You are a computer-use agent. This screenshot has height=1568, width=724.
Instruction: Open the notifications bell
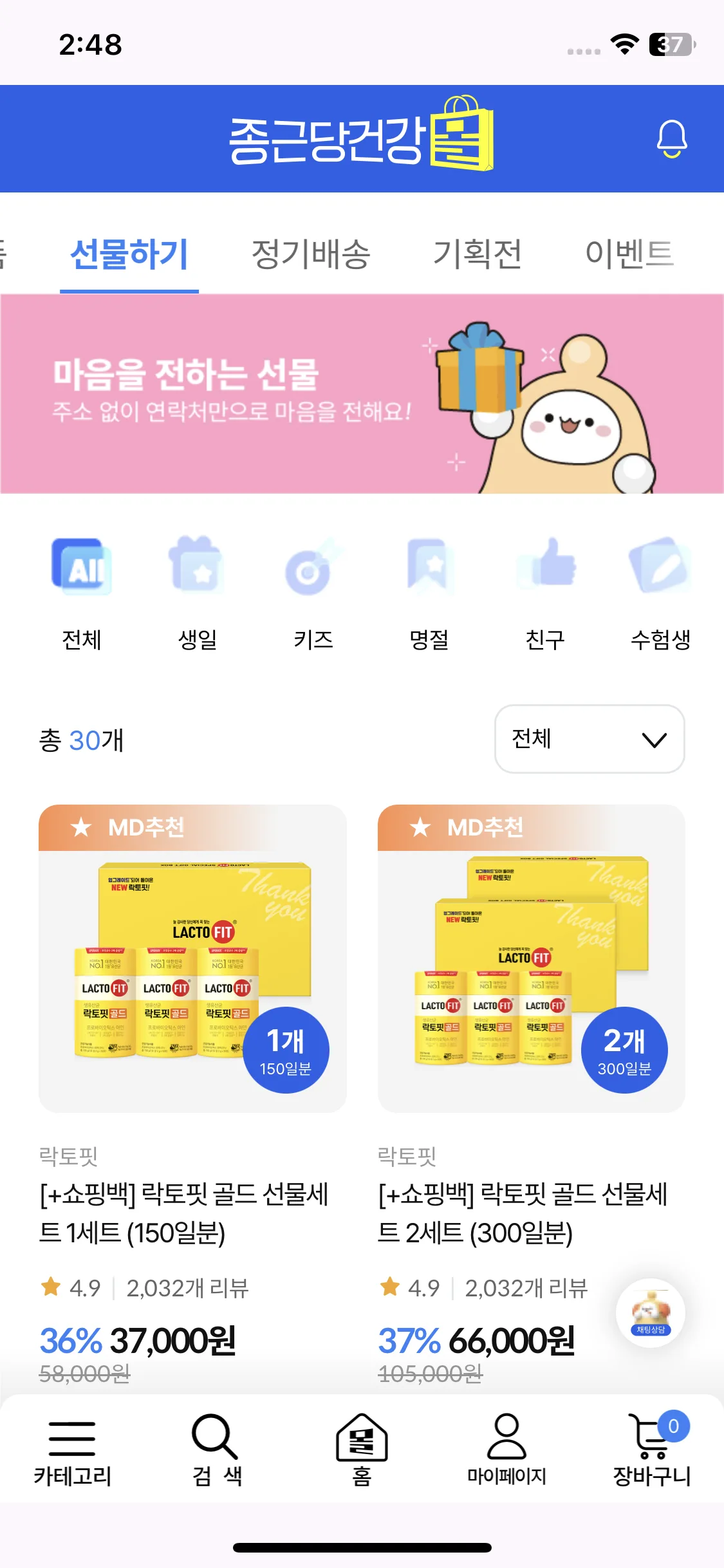[x=671, y=138]
